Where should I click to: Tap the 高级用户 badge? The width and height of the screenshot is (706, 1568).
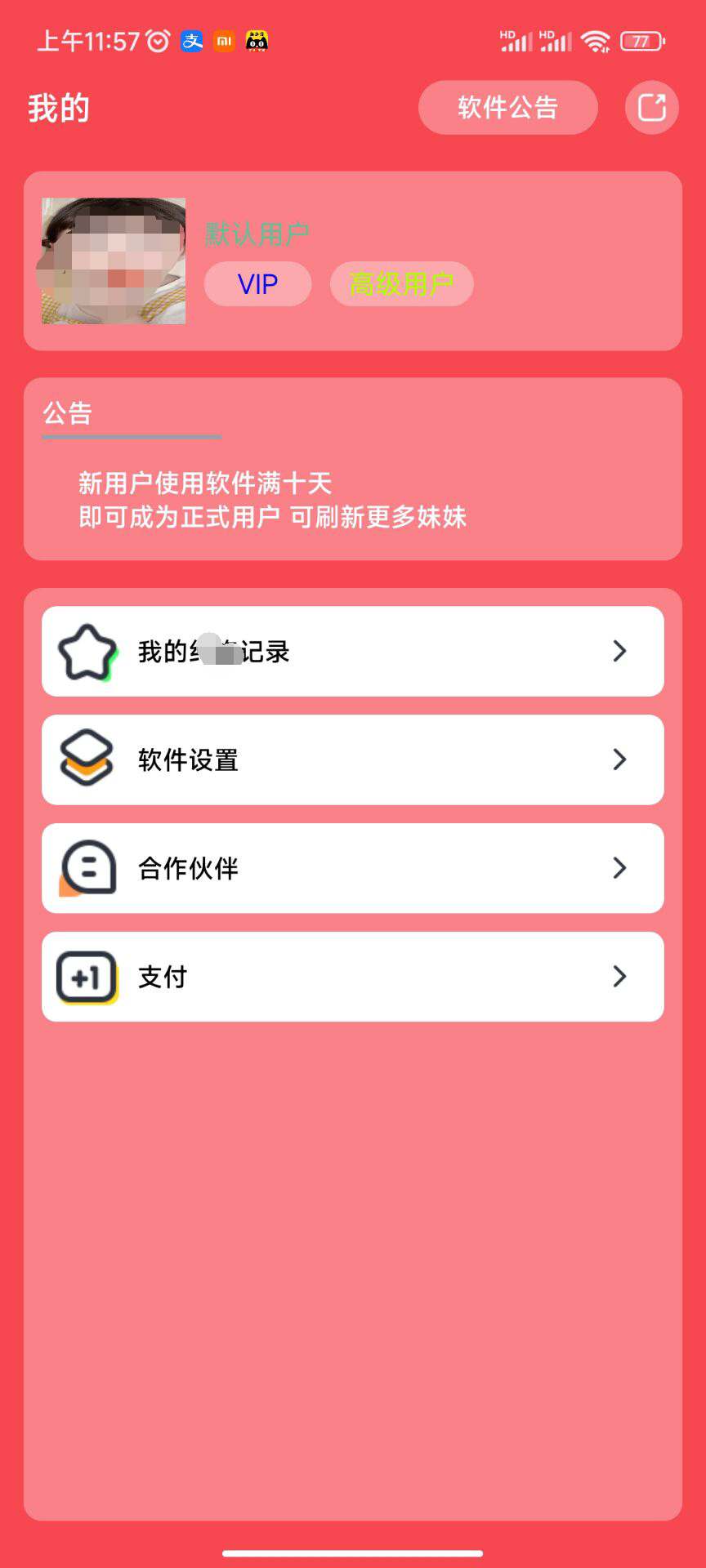coord(401,284)
